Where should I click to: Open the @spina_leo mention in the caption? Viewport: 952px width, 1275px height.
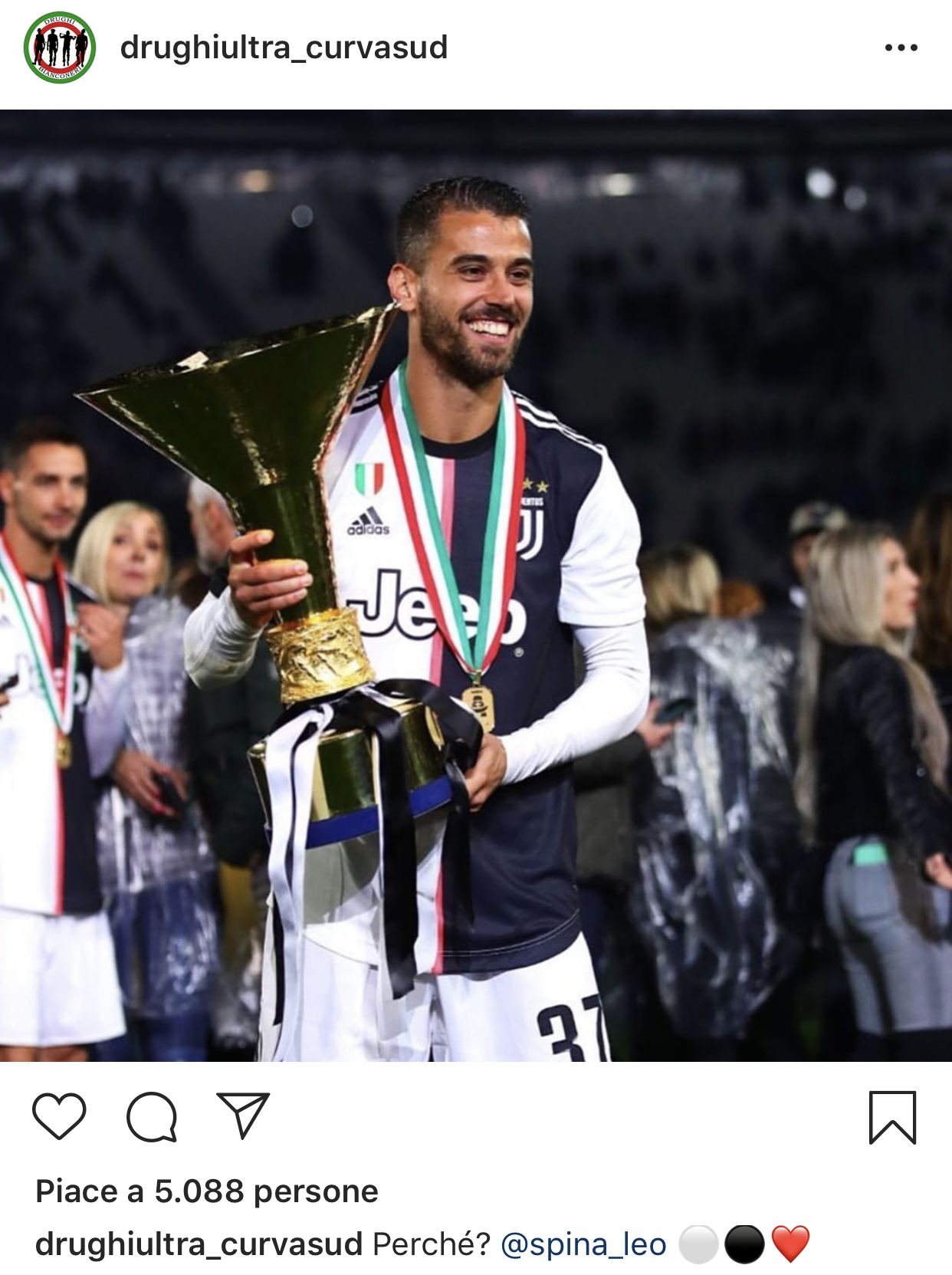[583, 1244]
